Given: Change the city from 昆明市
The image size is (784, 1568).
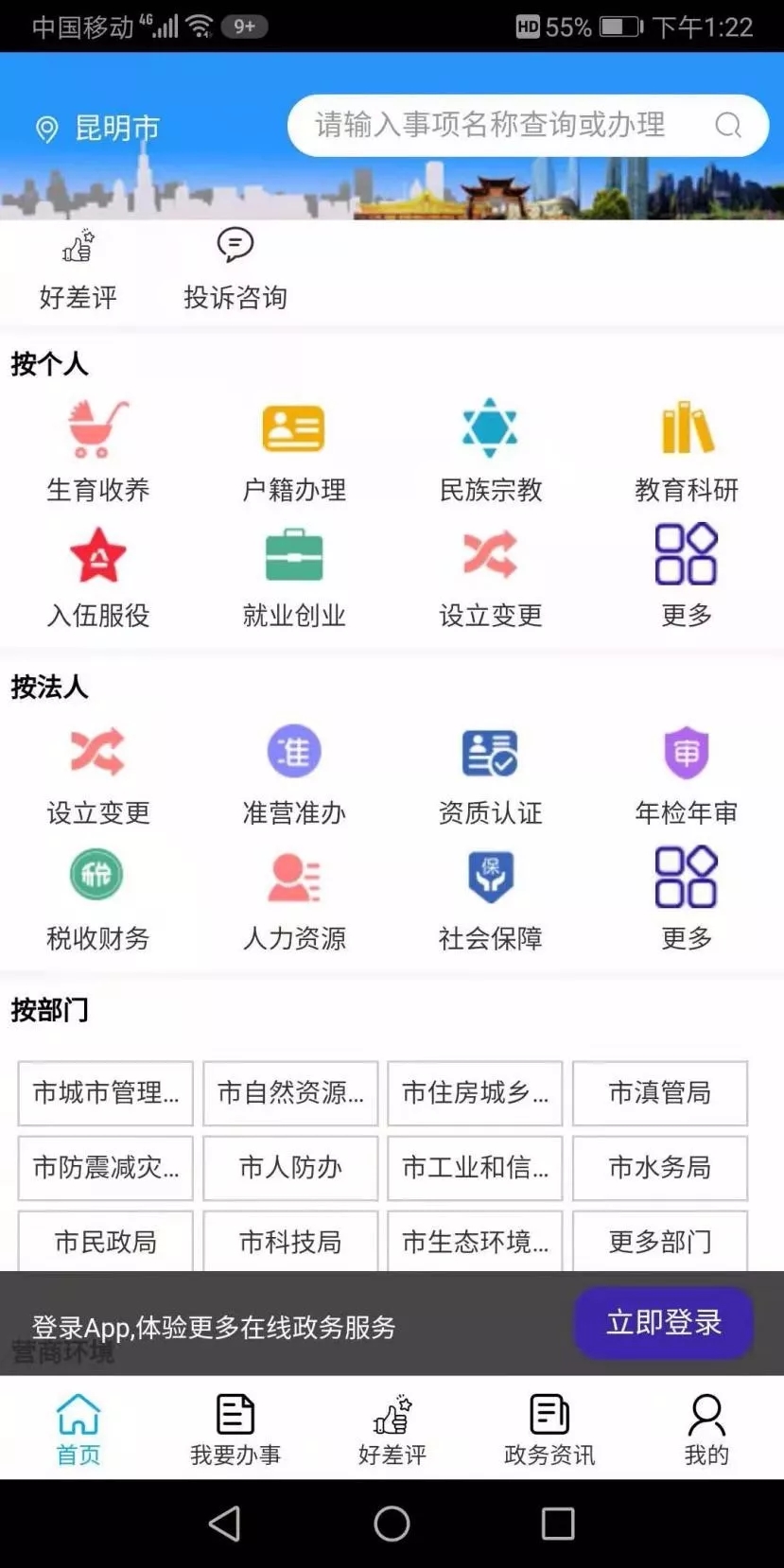Looking at the screenshot, I should coord(98,128).
